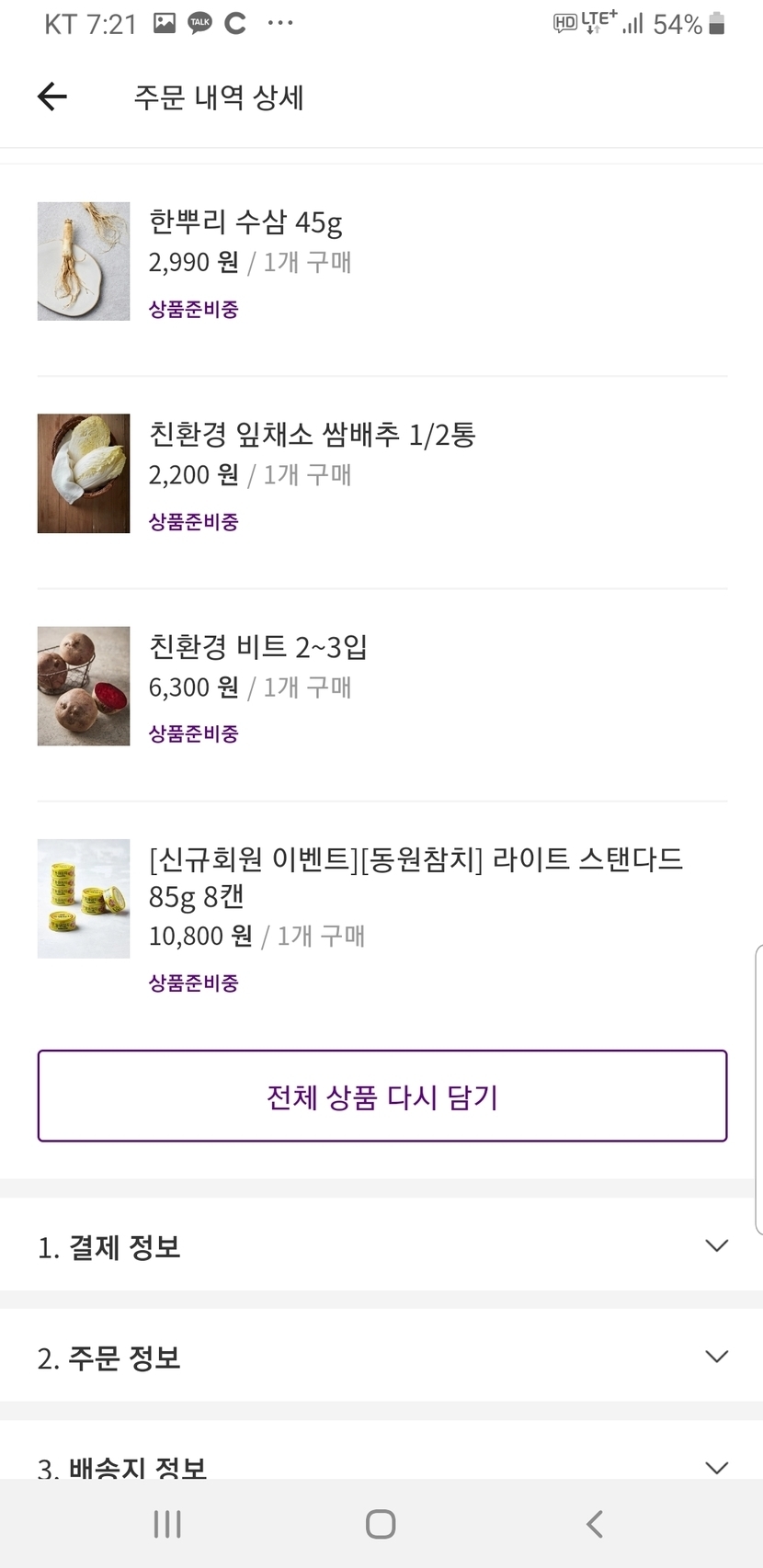Open recent apps from the navigation bar
Viewport: 763px width, 1568px height.
coord(167,1524)
